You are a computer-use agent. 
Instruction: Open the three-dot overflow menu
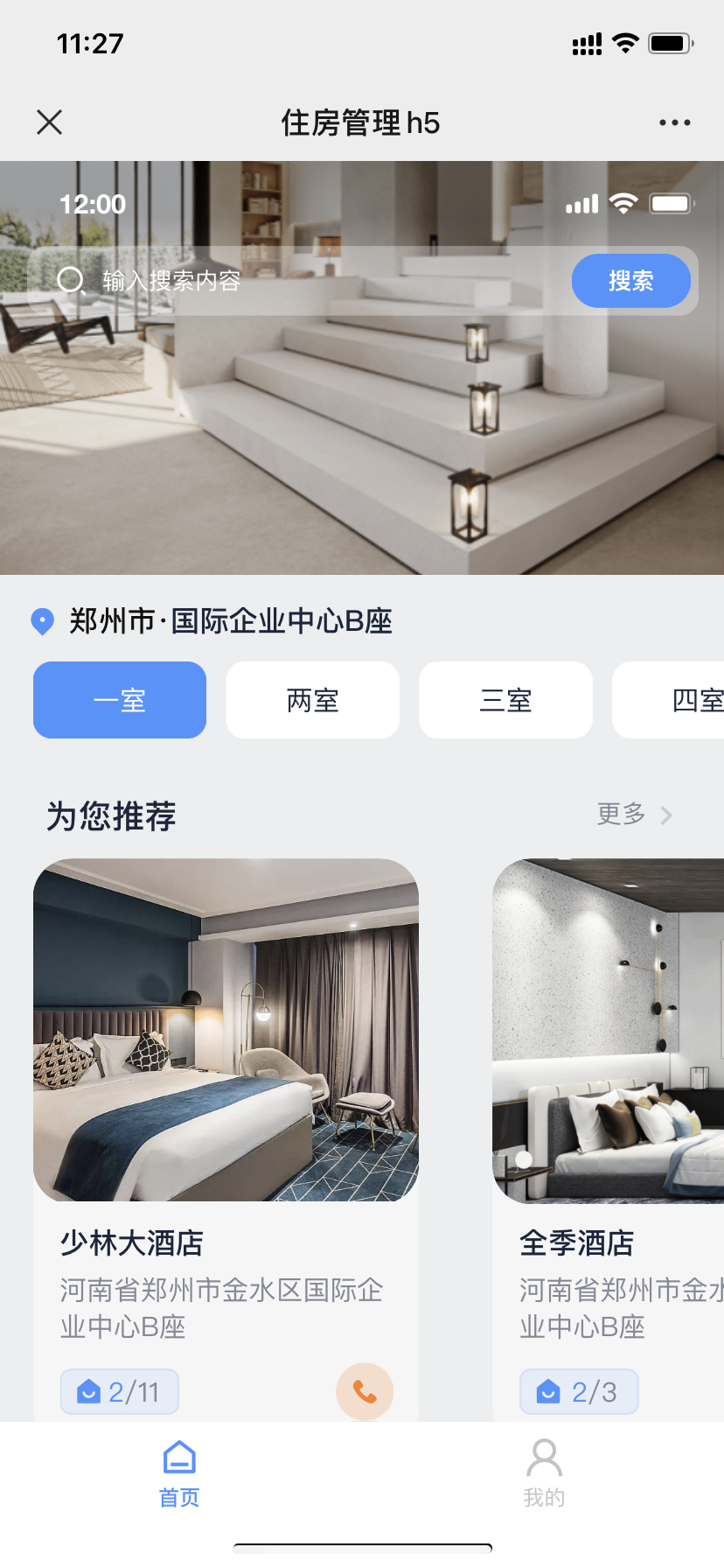tap(674, 122)
